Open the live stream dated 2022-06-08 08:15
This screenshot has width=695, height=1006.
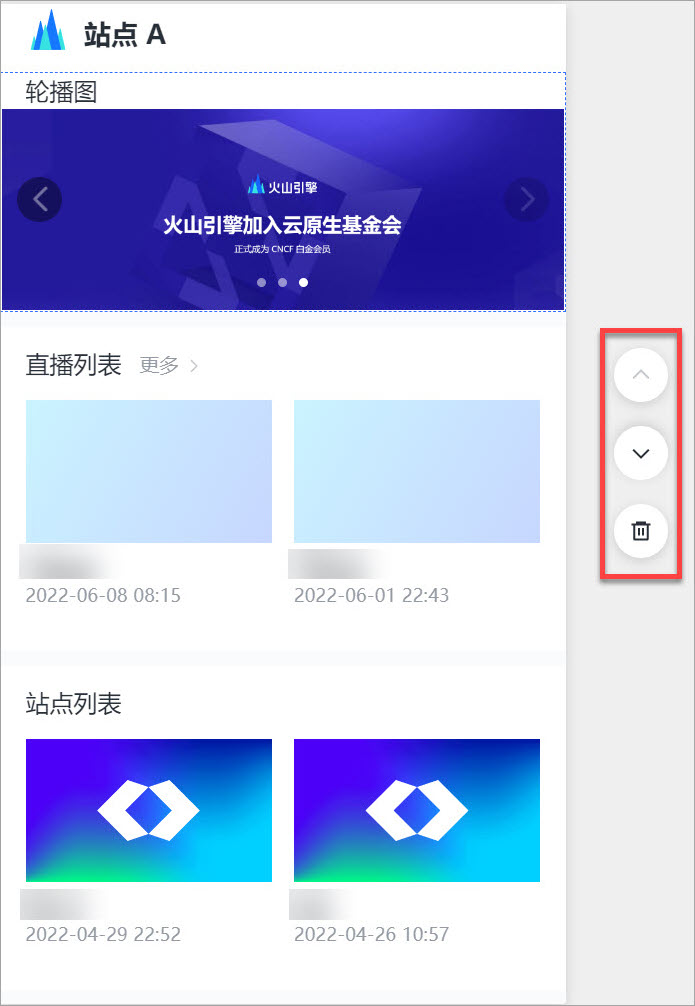[x=149, y=471]
